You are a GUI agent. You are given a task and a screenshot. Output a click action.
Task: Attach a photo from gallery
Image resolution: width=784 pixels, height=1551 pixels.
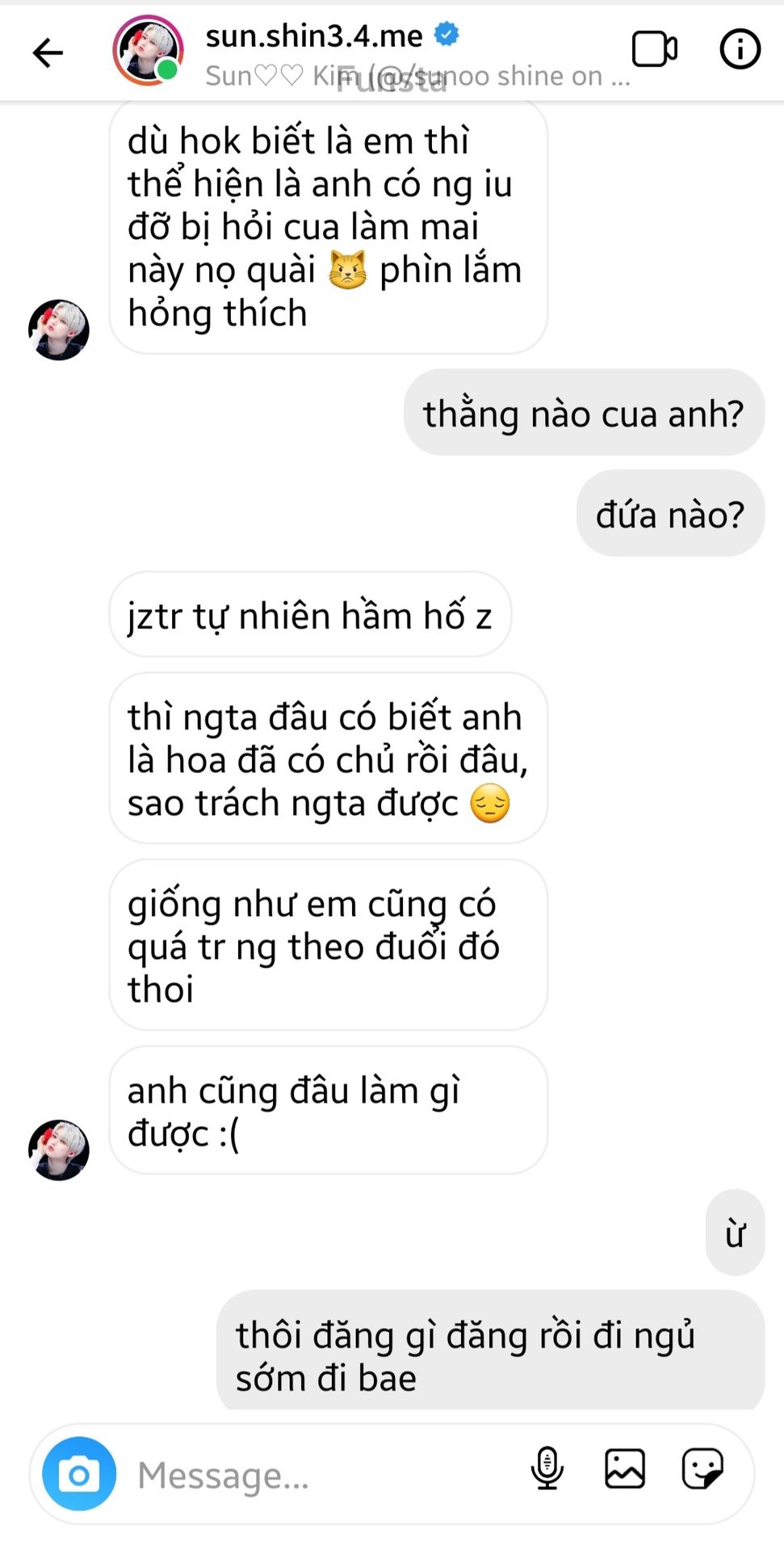point(625,1468)
